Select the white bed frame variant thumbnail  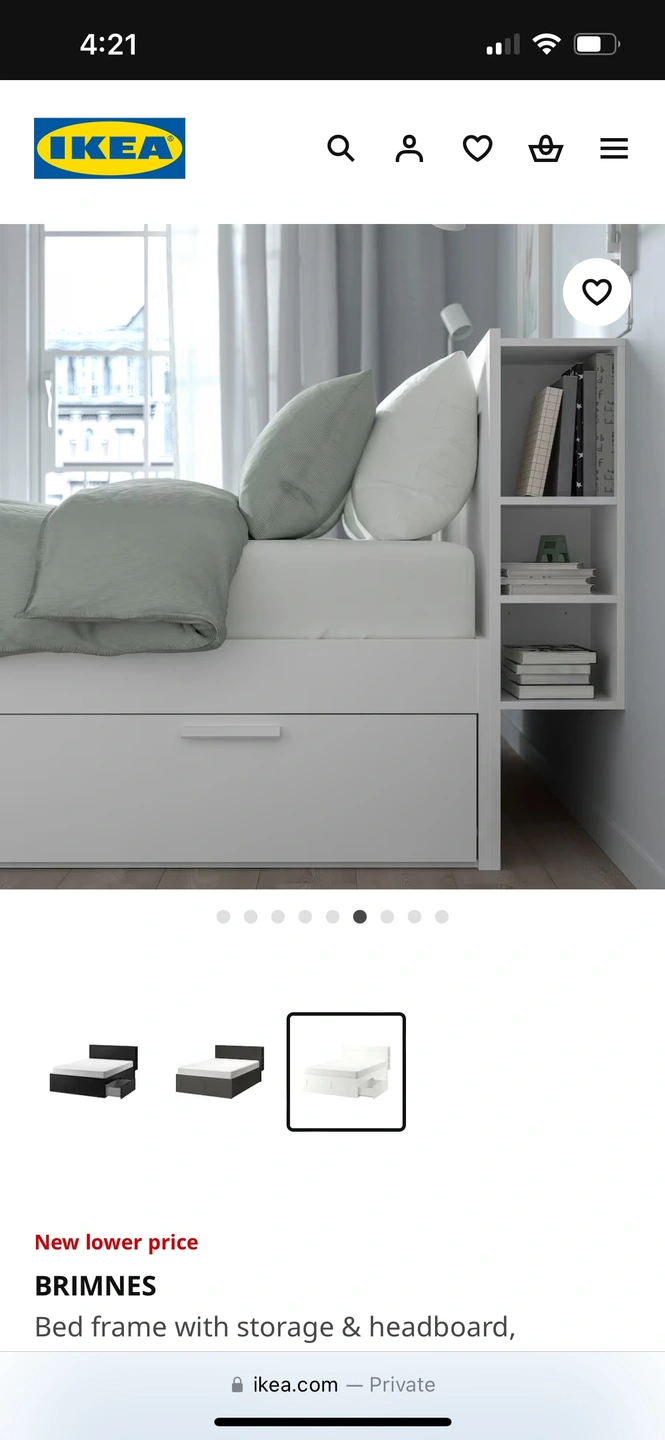(346, 1071)
